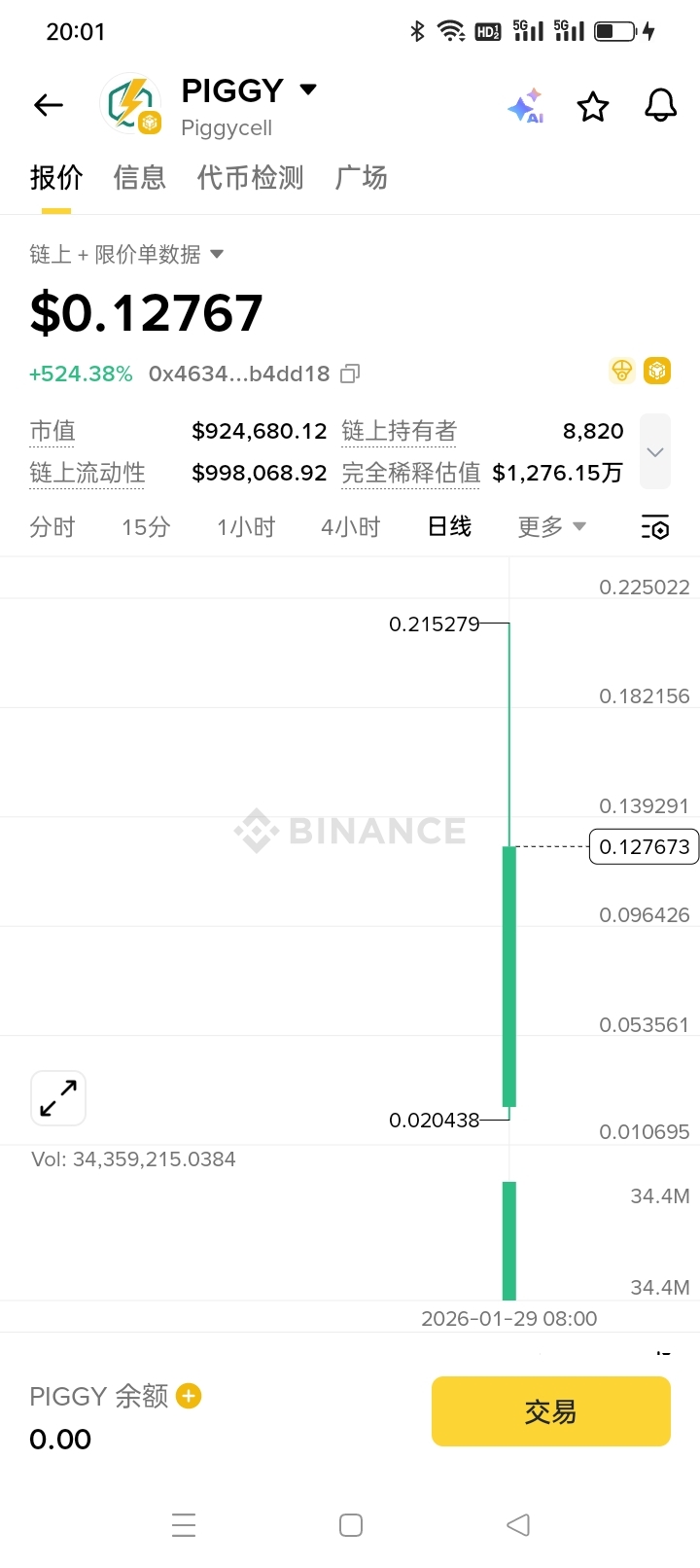Tap the yellow 交易 button
Image resolution: width=700 pixels, height=1568 pixels.
[x=551, y=1411]
